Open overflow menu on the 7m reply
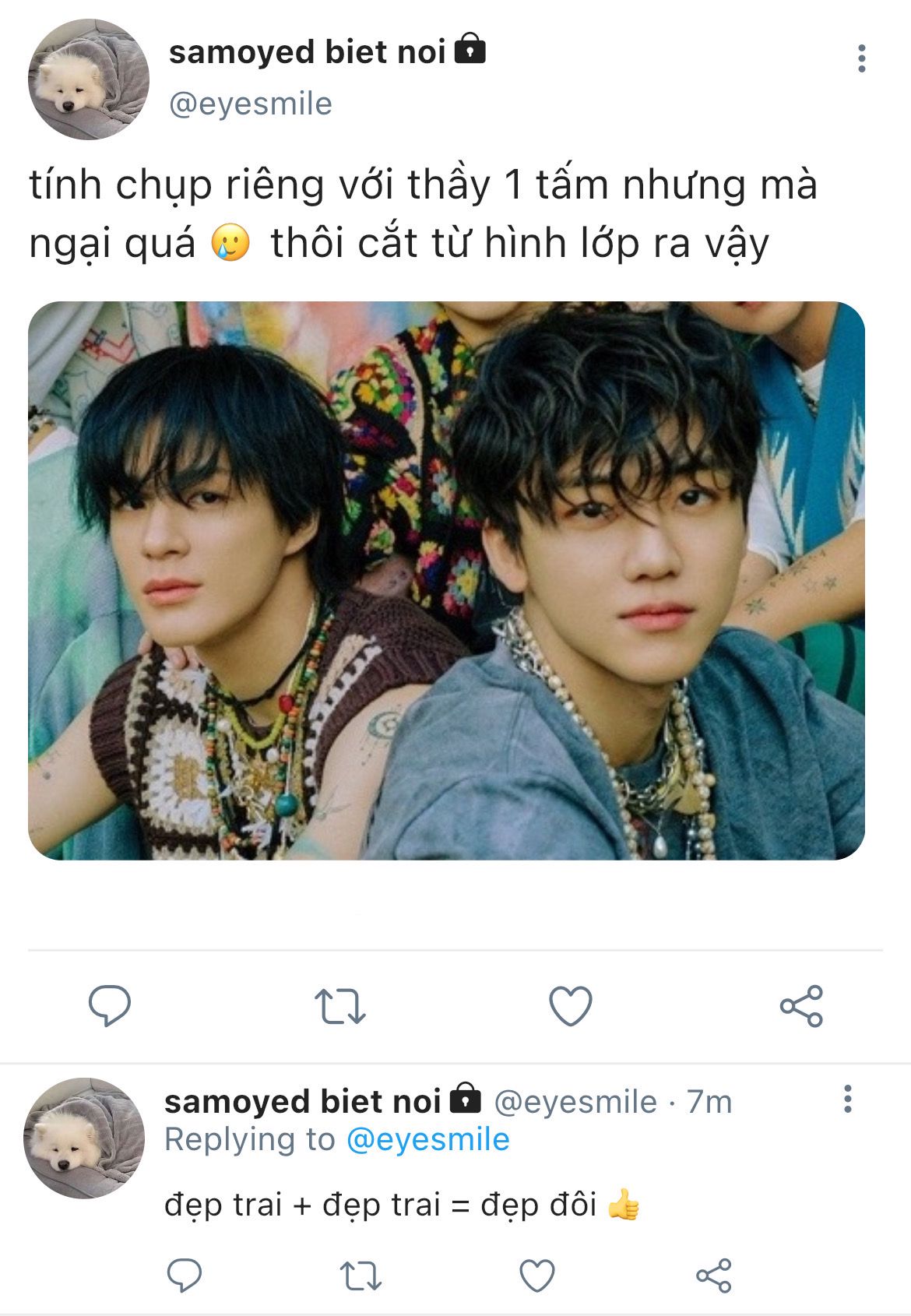The height and width of the screenshot is (1316, 911). tap(847, 1099)
